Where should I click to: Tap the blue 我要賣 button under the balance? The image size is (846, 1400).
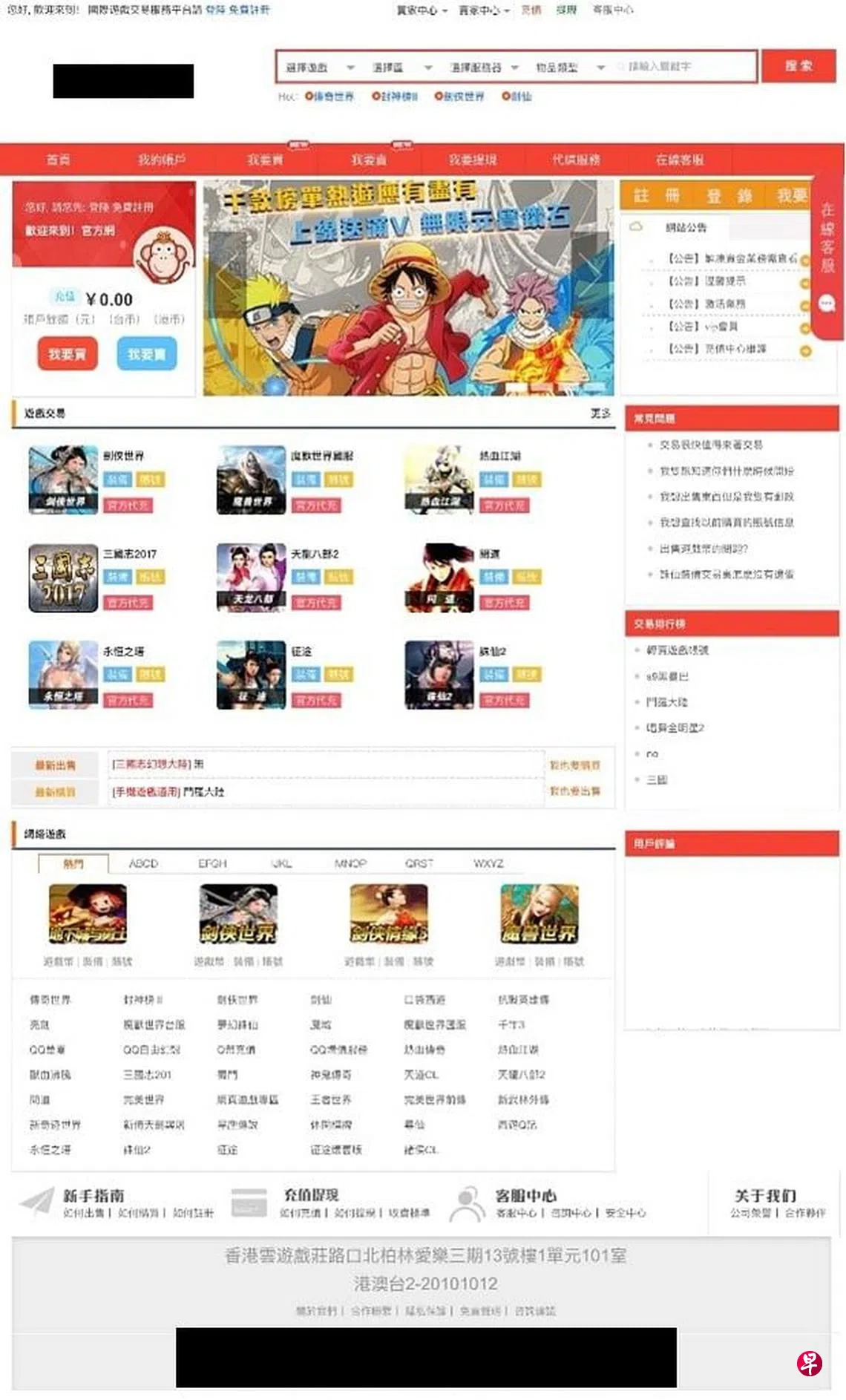click(x=146, y=354)
